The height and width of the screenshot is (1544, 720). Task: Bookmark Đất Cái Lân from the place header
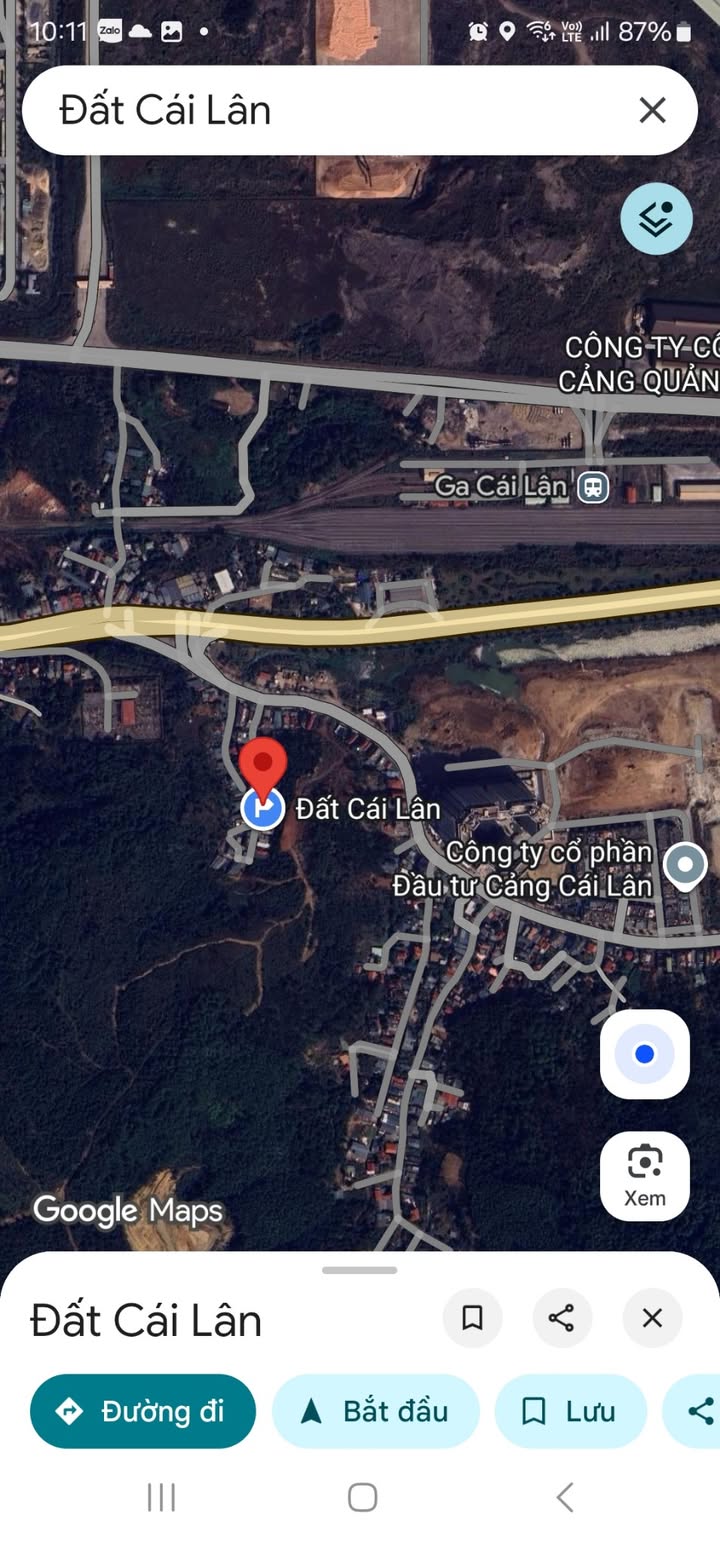tap(473, 1318)
